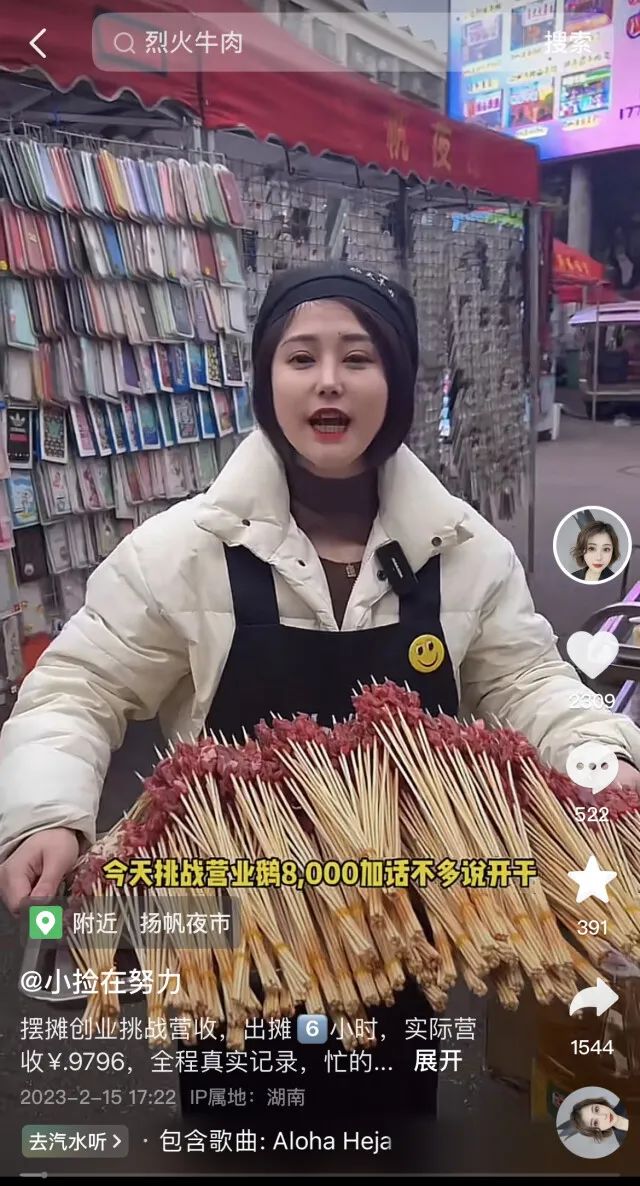Screen dimensions: 640x1186
Task: Open the 附近 扬帆夜市 location tag
Action: click(x=130, y=922)
